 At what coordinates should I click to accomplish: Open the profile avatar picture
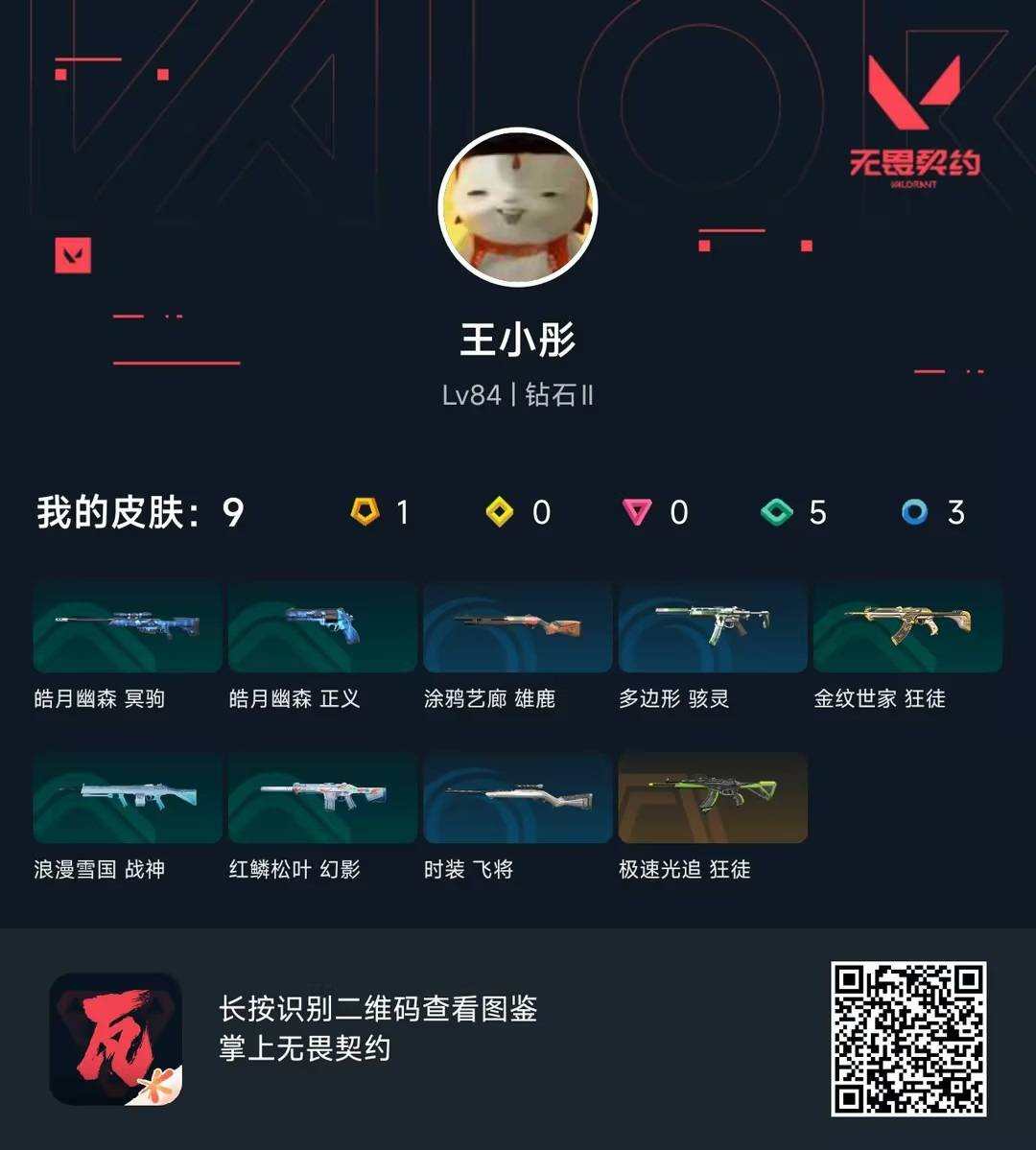tap(518, 207)
